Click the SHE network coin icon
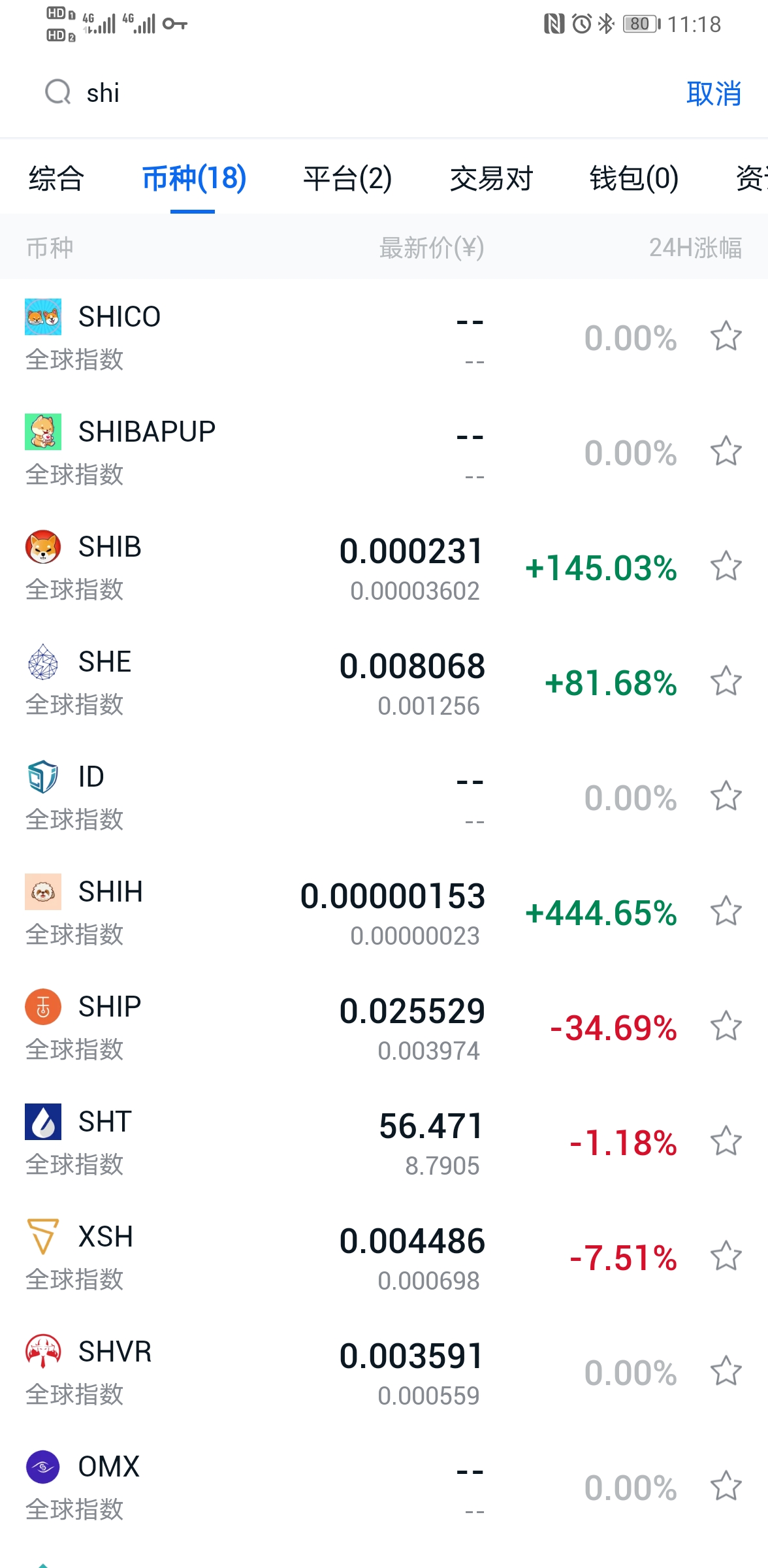 (x=42, y=662)
